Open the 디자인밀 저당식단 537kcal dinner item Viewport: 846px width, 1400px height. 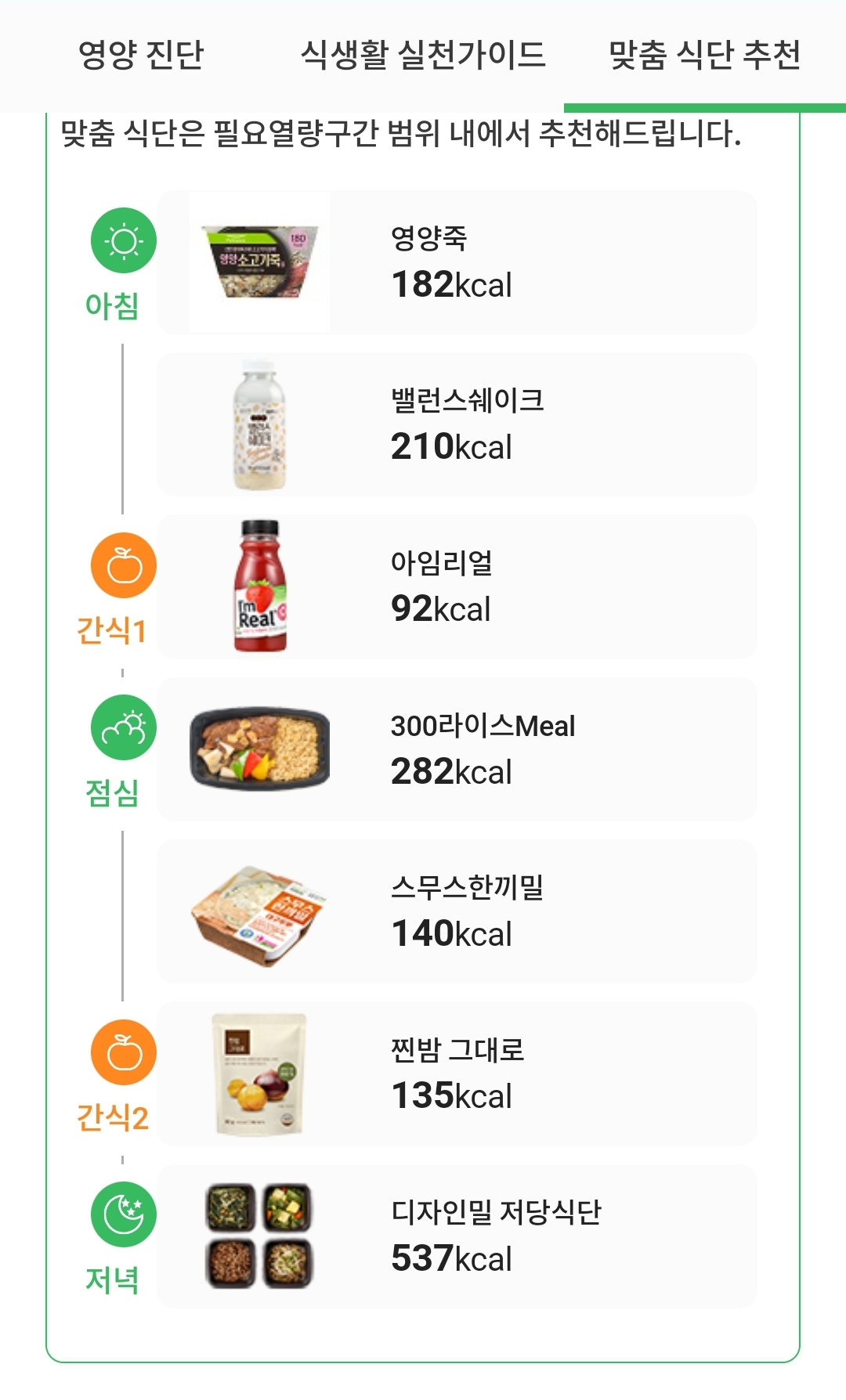[x=457, y=1236]
